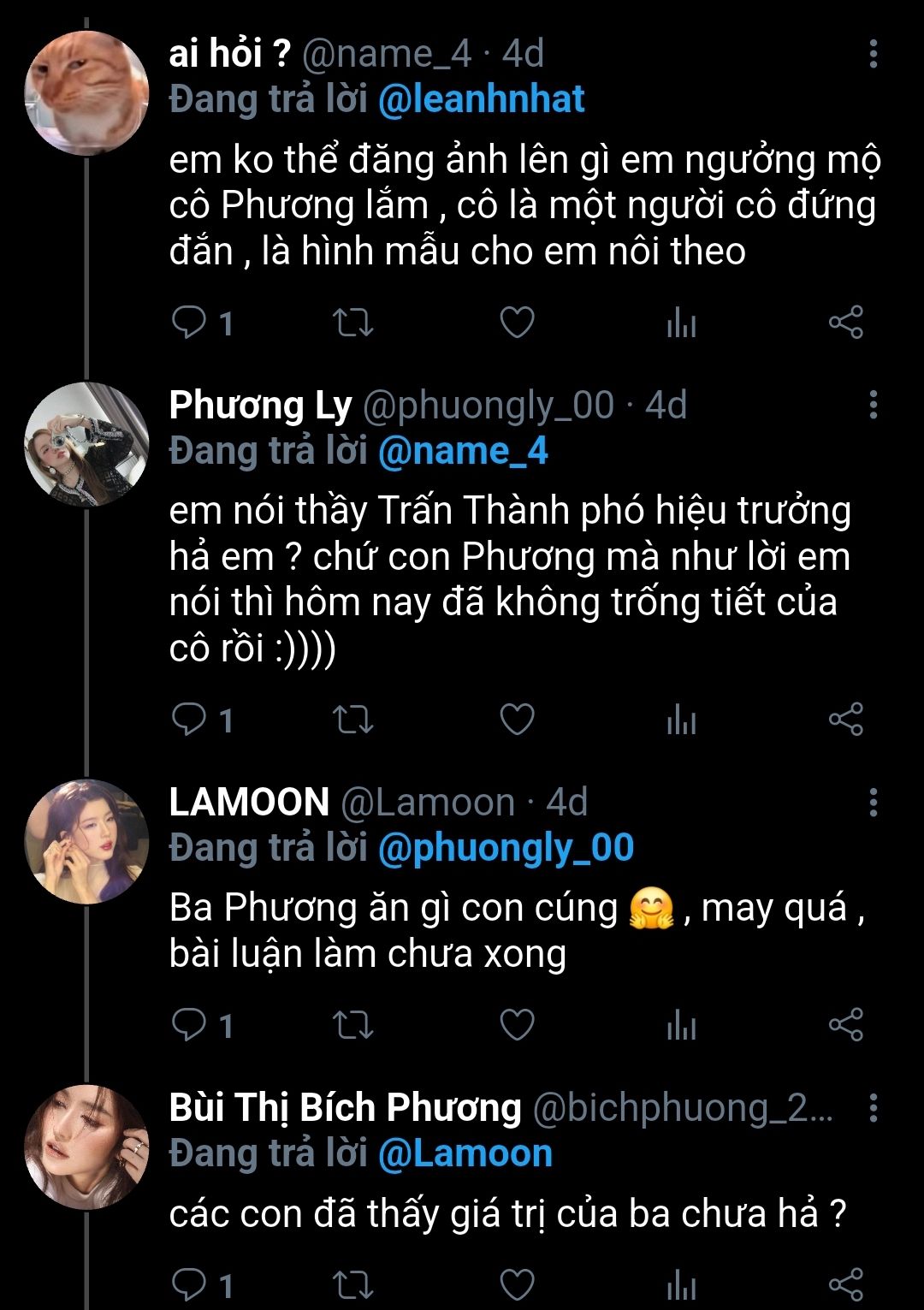Open overflow menu on ai hỏi's reply
Screen dimensions: 924x1310
pos(873,54)
